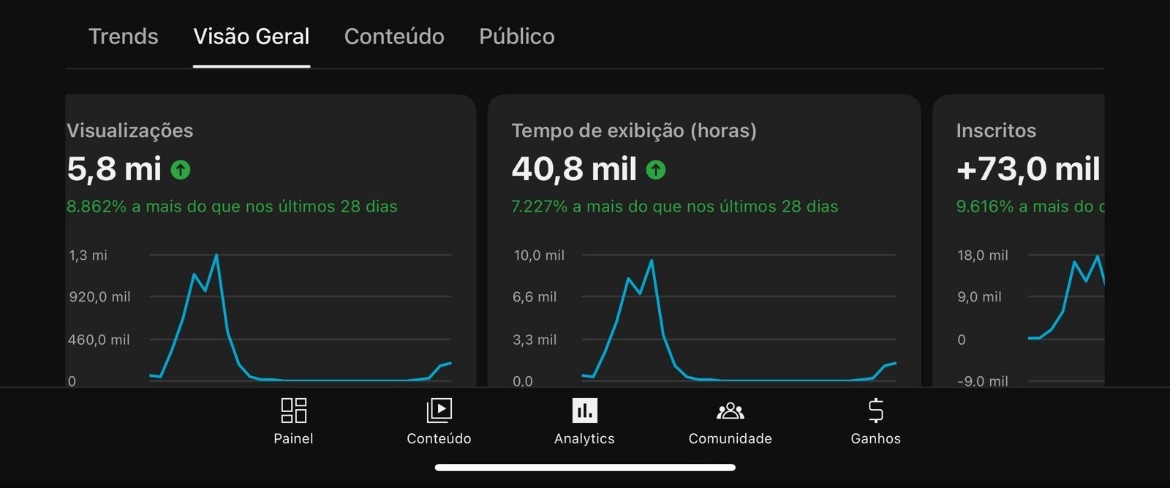Tap Analytics in the bottom navigation
Viewport: 1170px width, 488px height.
click(584, 421)
